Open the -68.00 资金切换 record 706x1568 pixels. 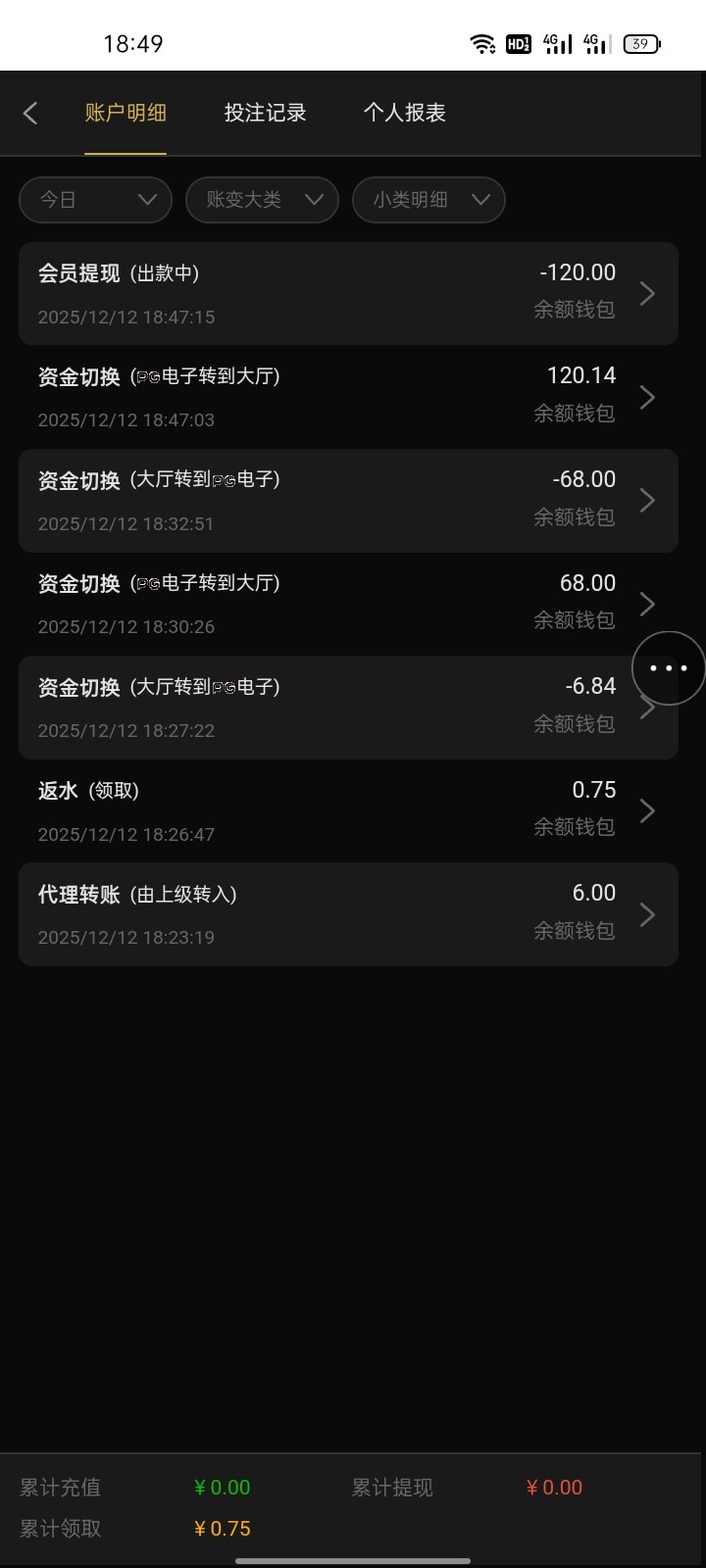pyautogui.click(x=348, y=500)
